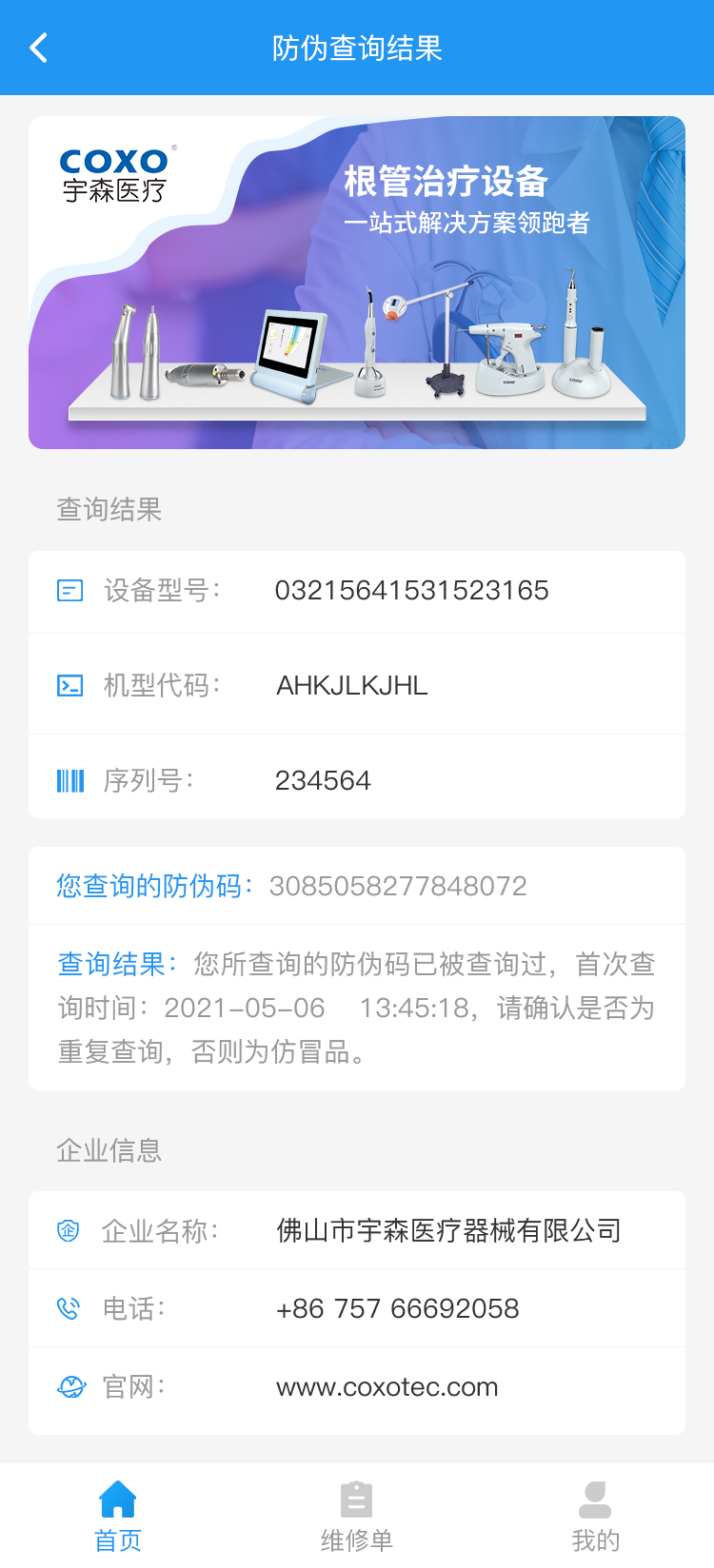
Task: Open the 维修单 tab
Action: point(357,1516)
